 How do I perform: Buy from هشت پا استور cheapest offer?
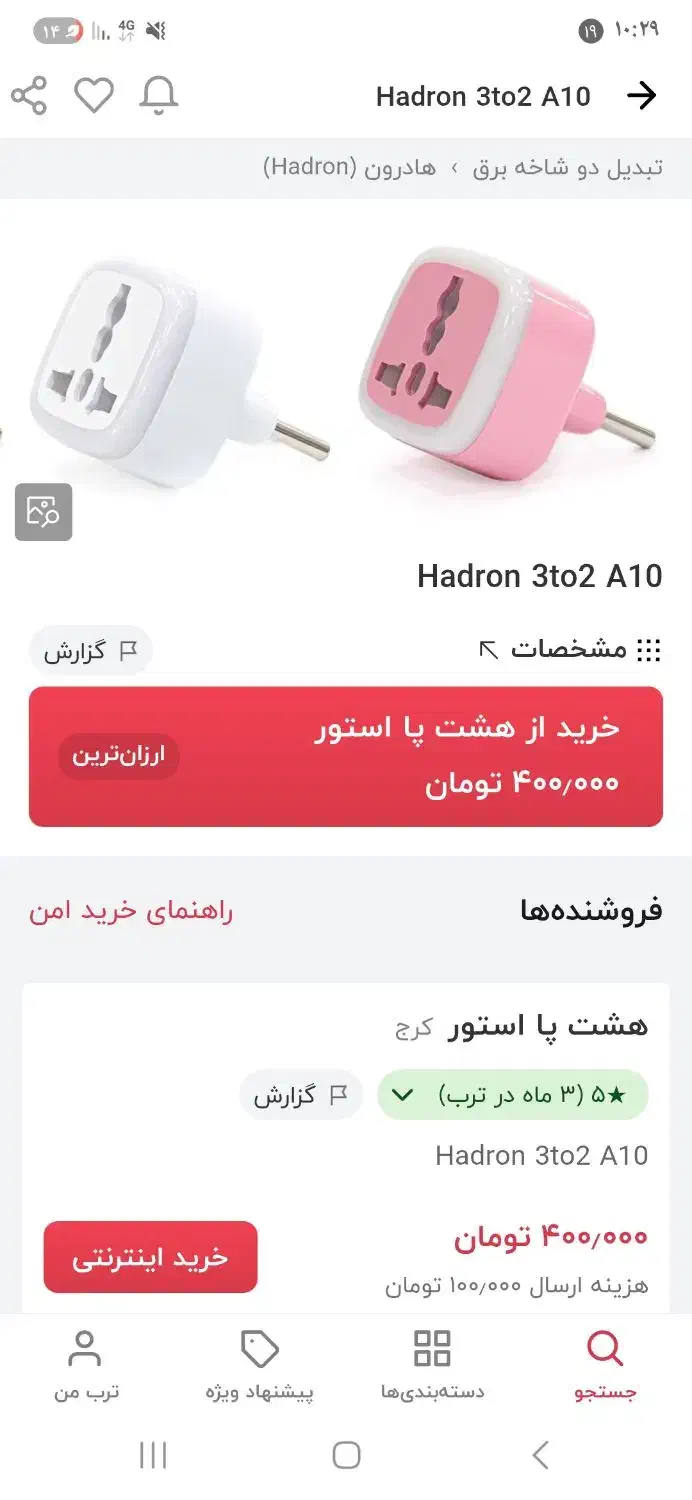click(x=346, y=757)
